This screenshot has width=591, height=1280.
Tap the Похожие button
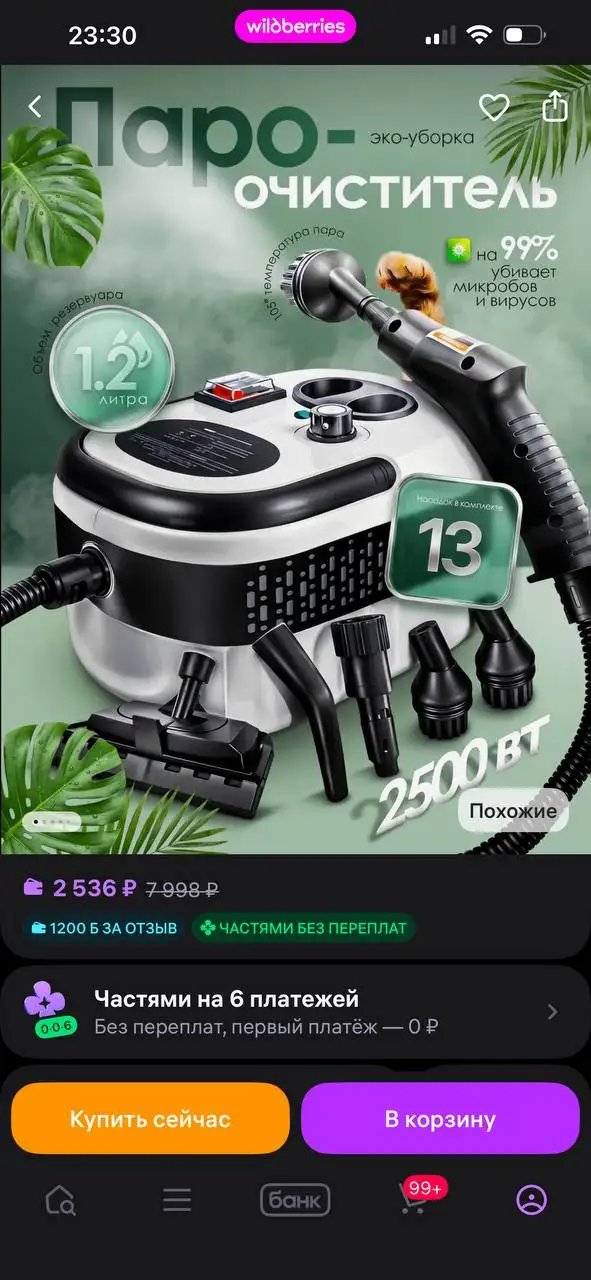tap(513, 811)
